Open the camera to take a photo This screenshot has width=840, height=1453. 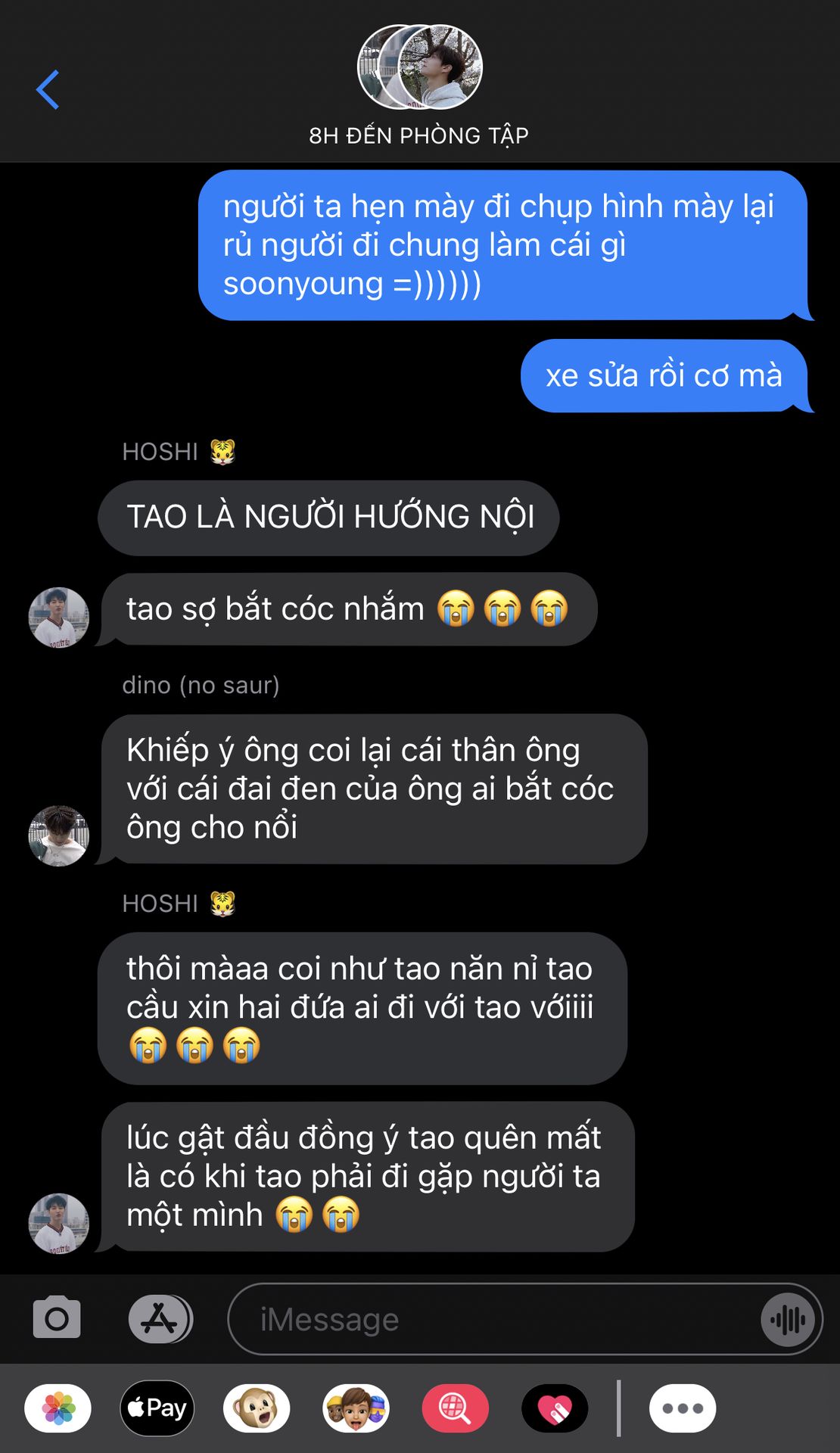pyautogui.click(x=57, y=1318)
